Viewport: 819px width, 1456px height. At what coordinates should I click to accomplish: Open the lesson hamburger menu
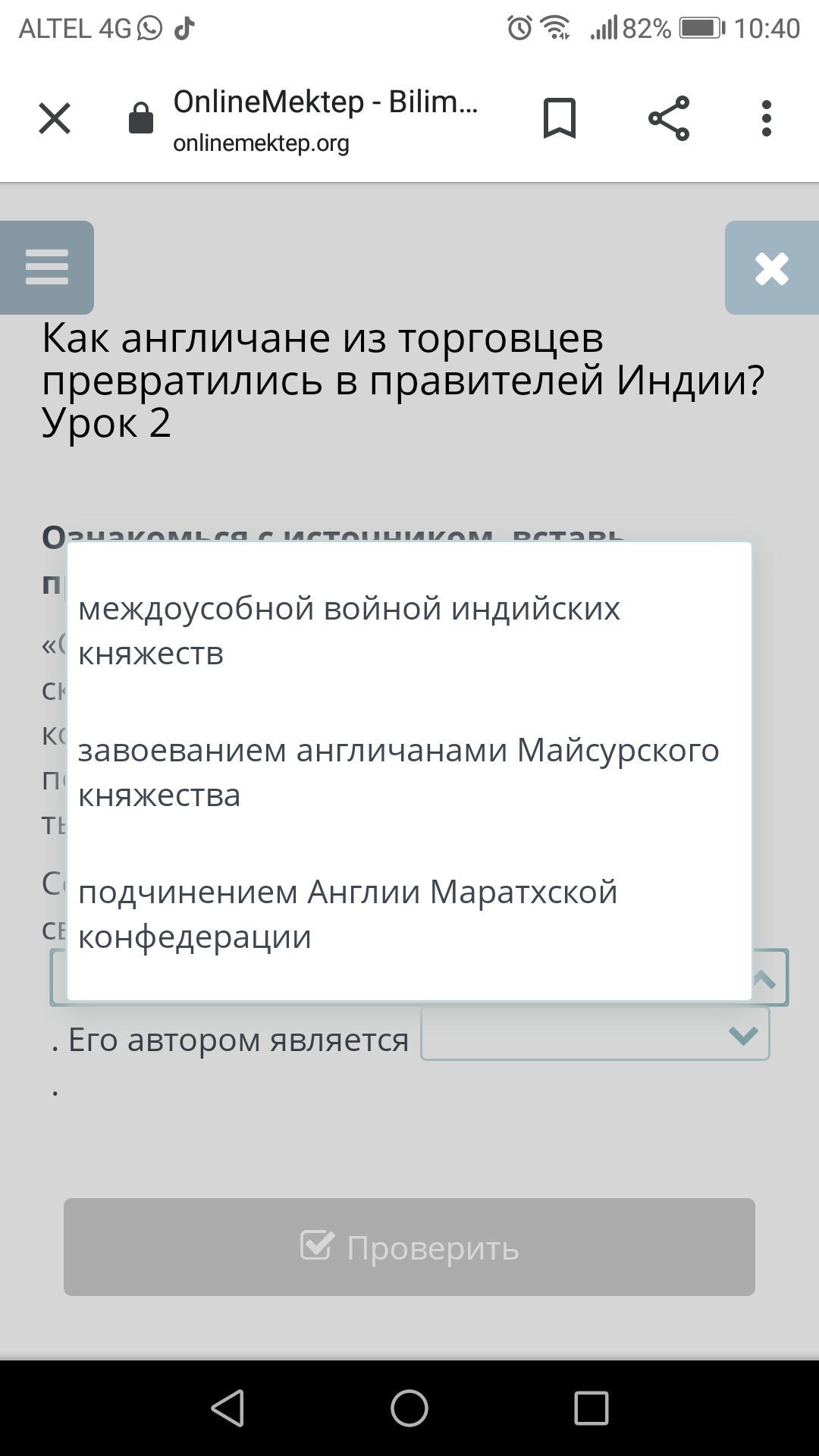[46, 268]
